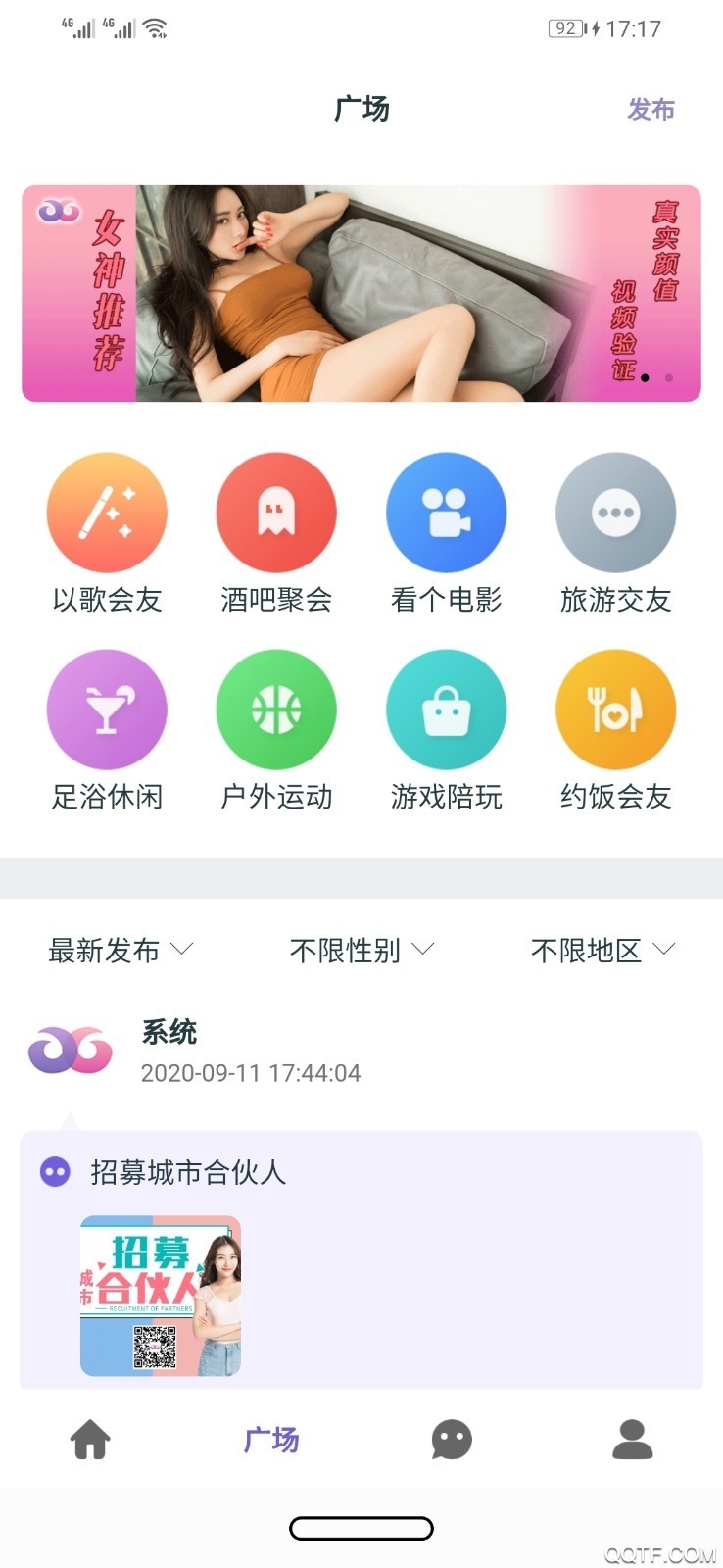Expand the 不限地区 region filter dropdown
The image size is (723, 1568).
(x=602, y=949)
